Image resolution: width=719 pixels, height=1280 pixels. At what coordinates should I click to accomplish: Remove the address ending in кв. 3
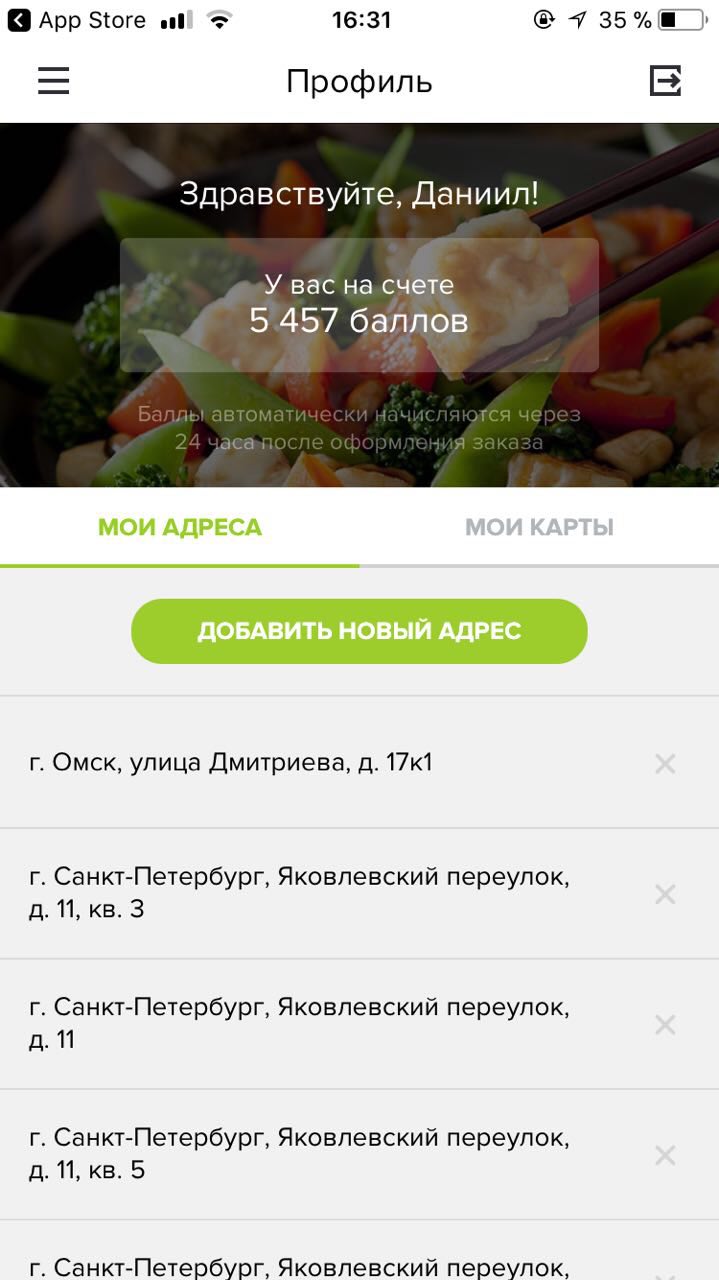pyautogui.click(x=665, y=894)
